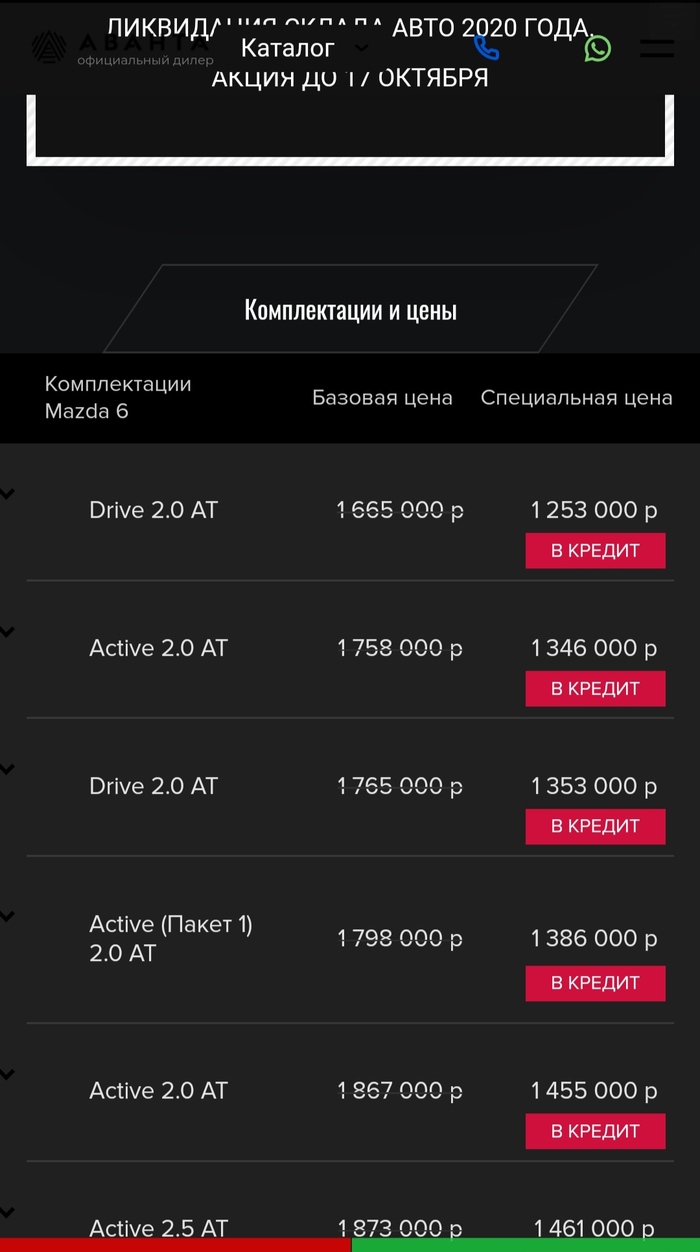
Task: Expand the Active 2.5 AT row
Action: 8,1212
